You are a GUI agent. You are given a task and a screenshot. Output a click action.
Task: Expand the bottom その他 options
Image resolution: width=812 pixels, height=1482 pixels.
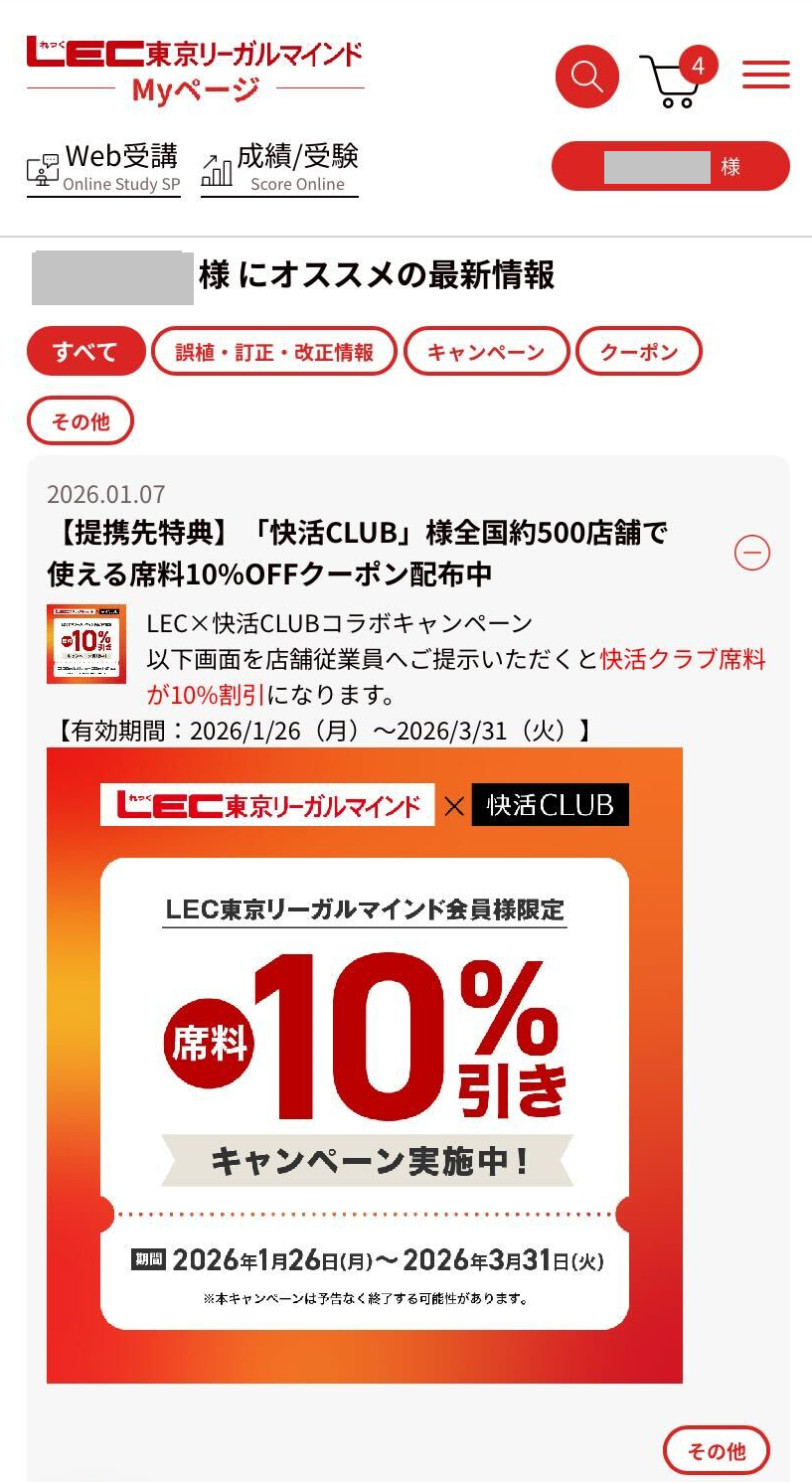point(716,1450)
